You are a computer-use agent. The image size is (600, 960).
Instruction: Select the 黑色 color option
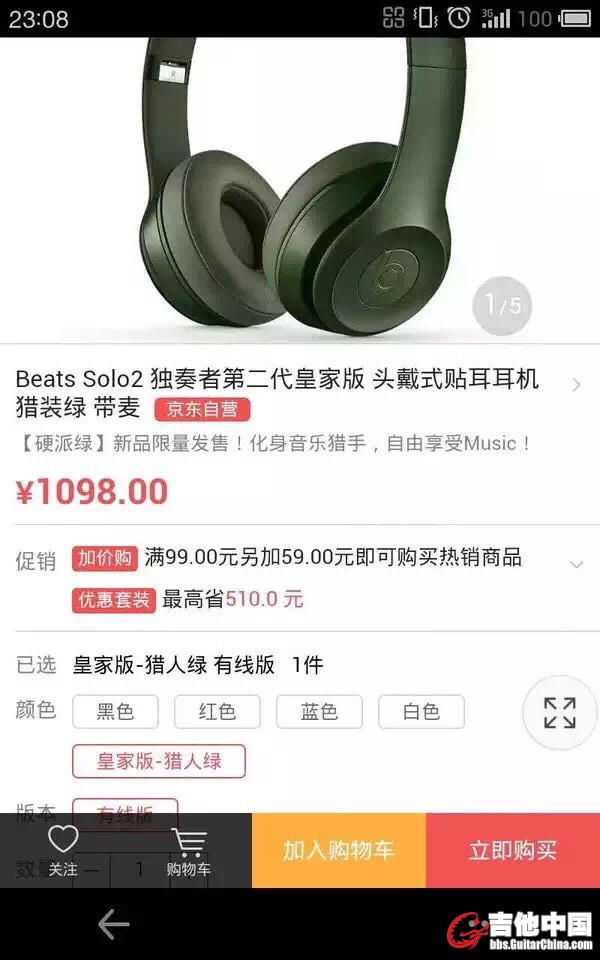tap(115, 712)
